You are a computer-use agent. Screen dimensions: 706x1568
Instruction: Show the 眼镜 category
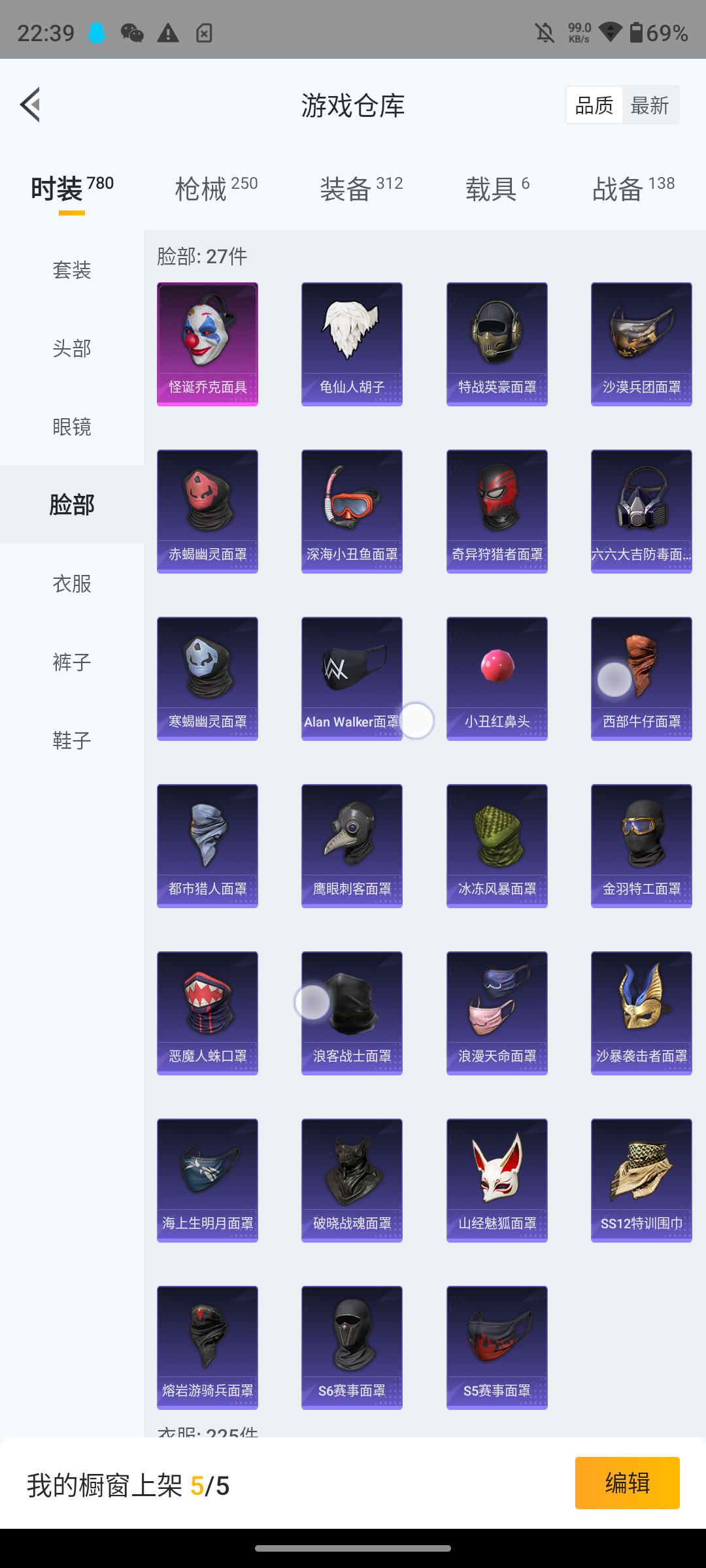pyautogui.click(x=72, y=427)
